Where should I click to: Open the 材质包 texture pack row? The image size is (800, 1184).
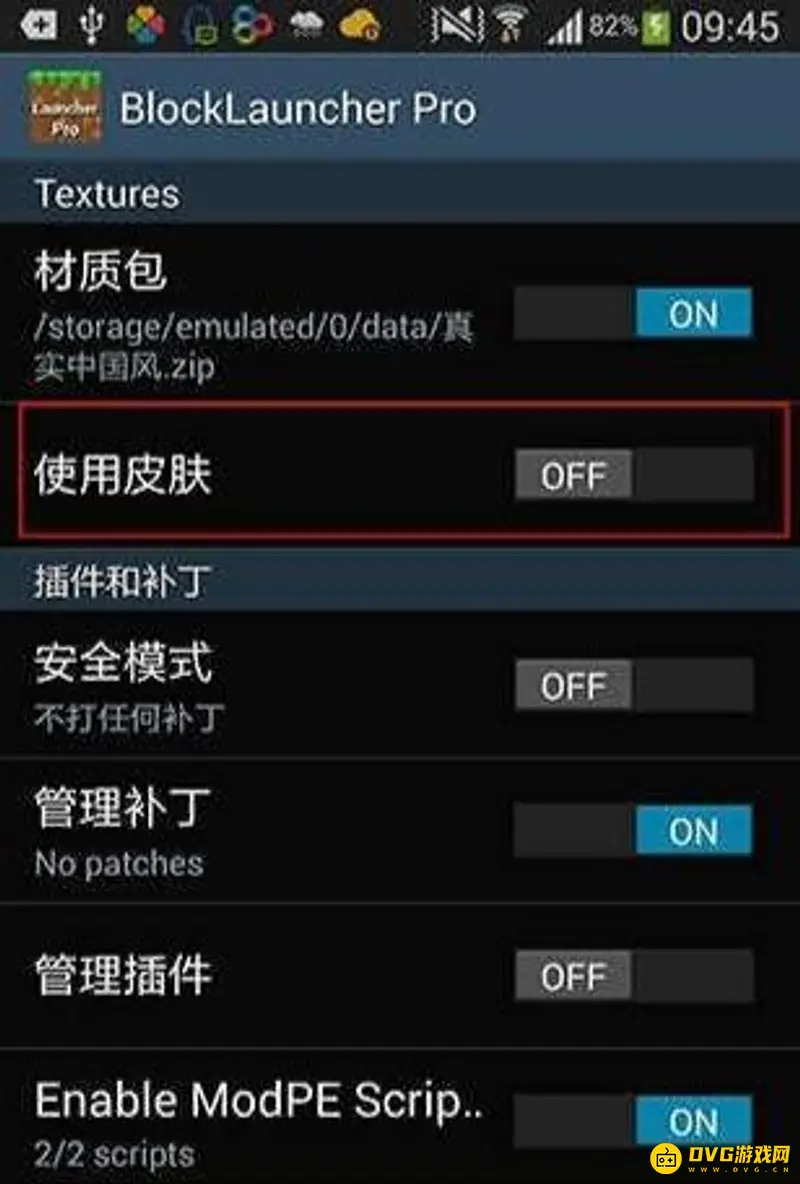250,314
